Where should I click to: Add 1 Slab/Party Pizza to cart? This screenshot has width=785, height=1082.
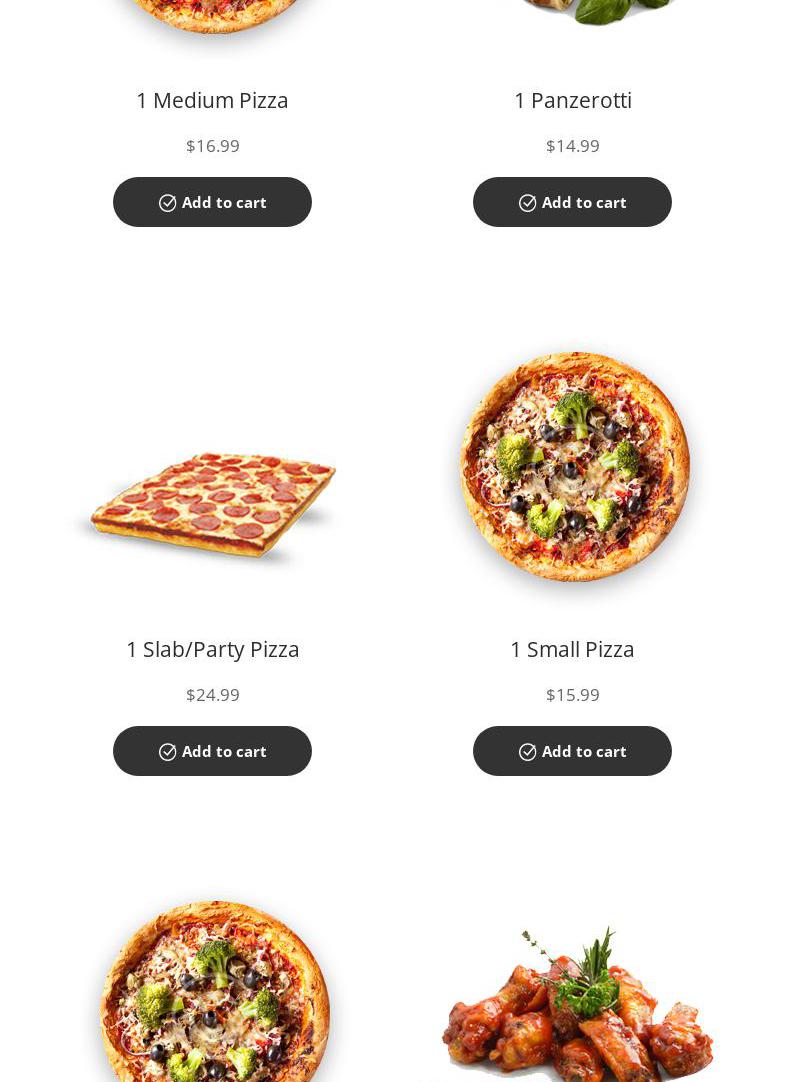point(212,751)
